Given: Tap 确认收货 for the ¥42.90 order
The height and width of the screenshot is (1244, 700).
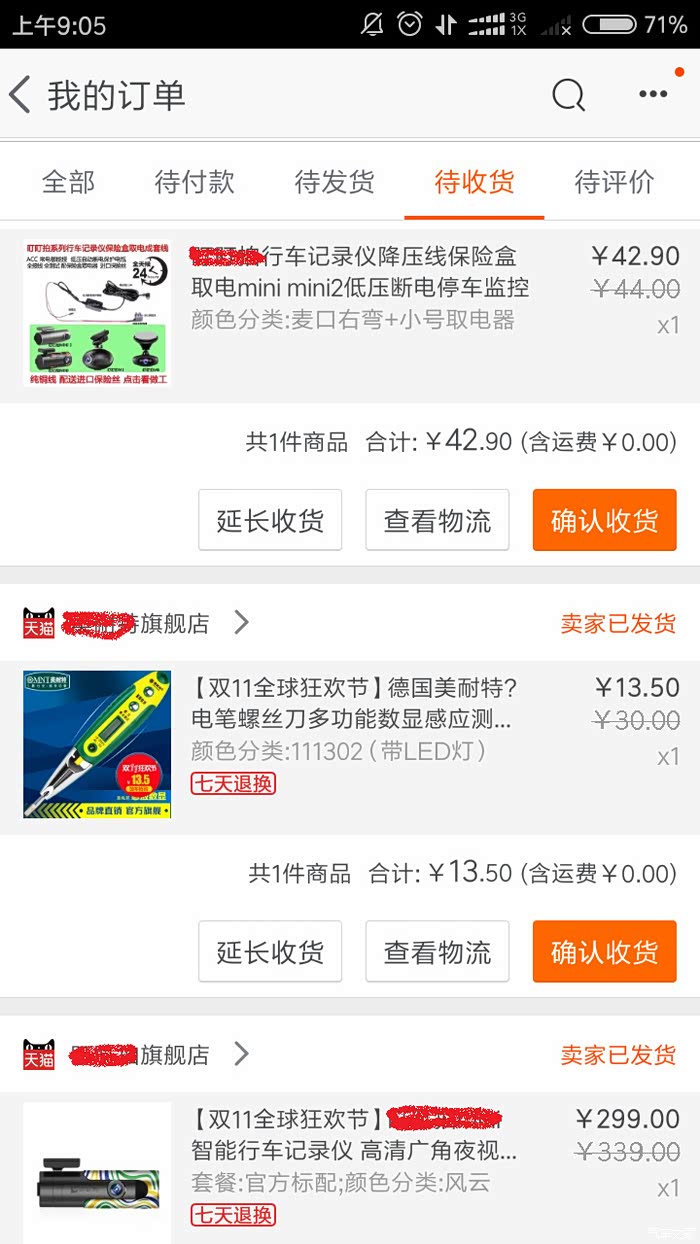Looking at the screenshot, I should click(604, 520).
